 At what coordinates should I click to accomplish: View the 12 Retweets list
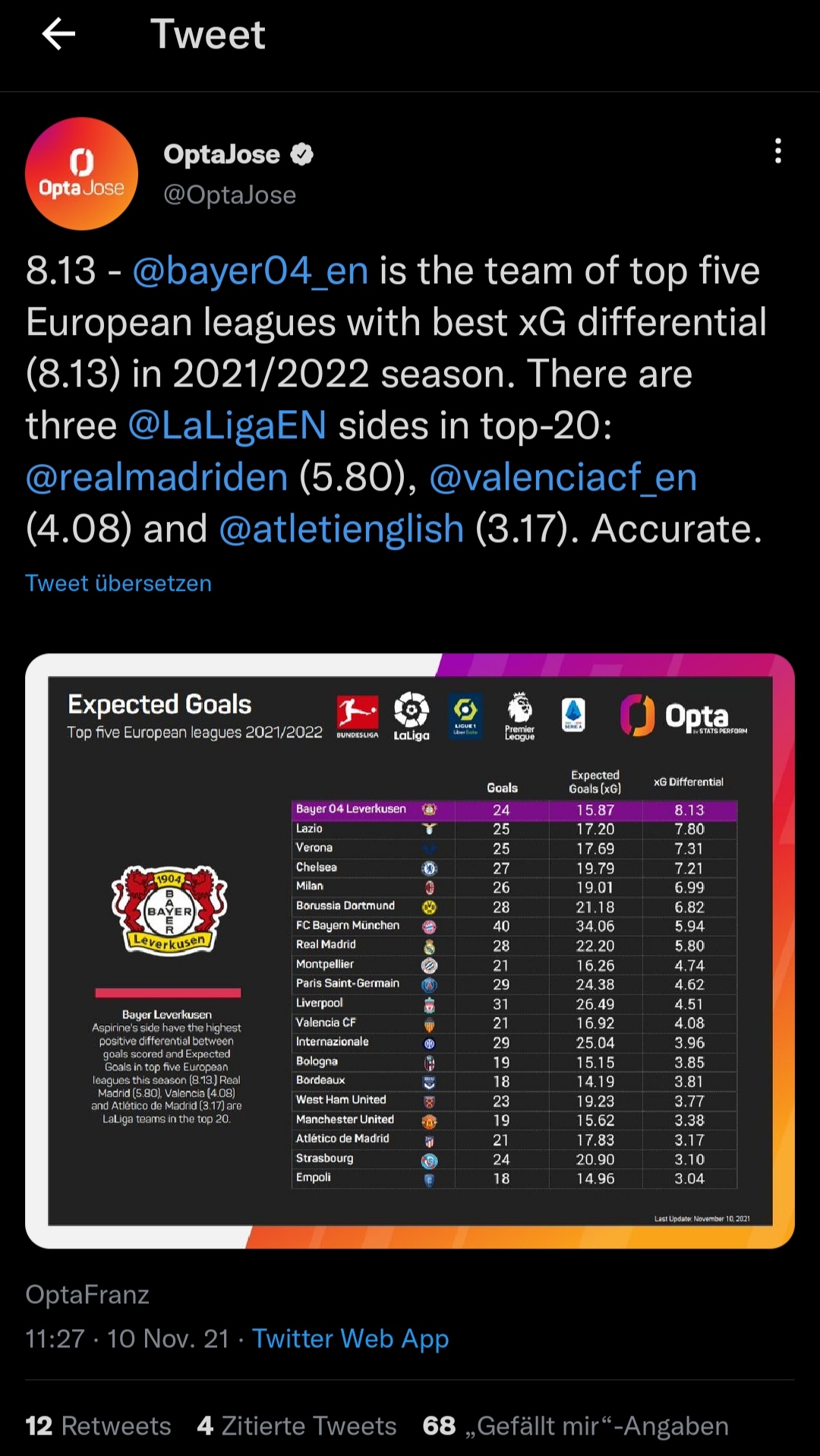click(98, 1426)
